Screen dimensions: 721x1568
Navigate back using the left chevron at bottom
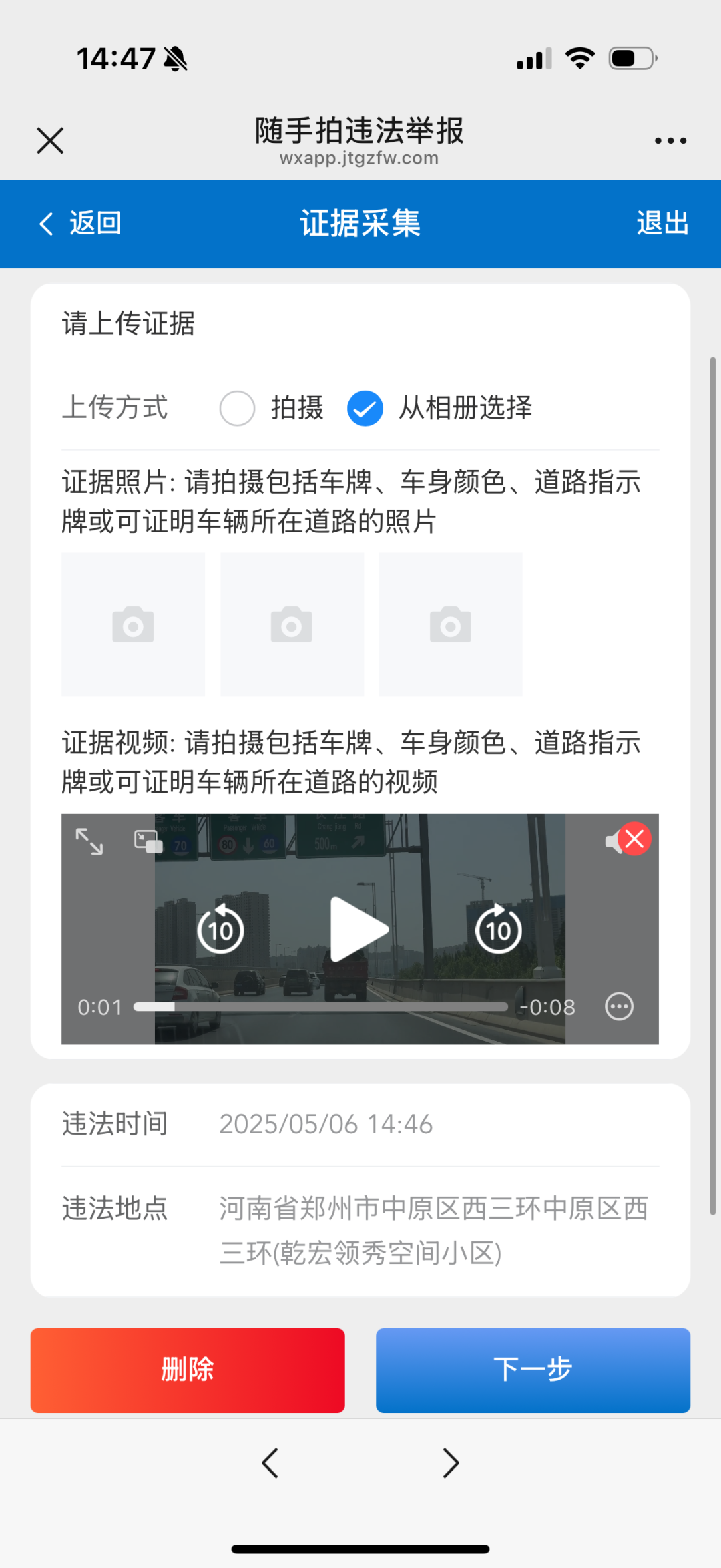point(270,1462)
